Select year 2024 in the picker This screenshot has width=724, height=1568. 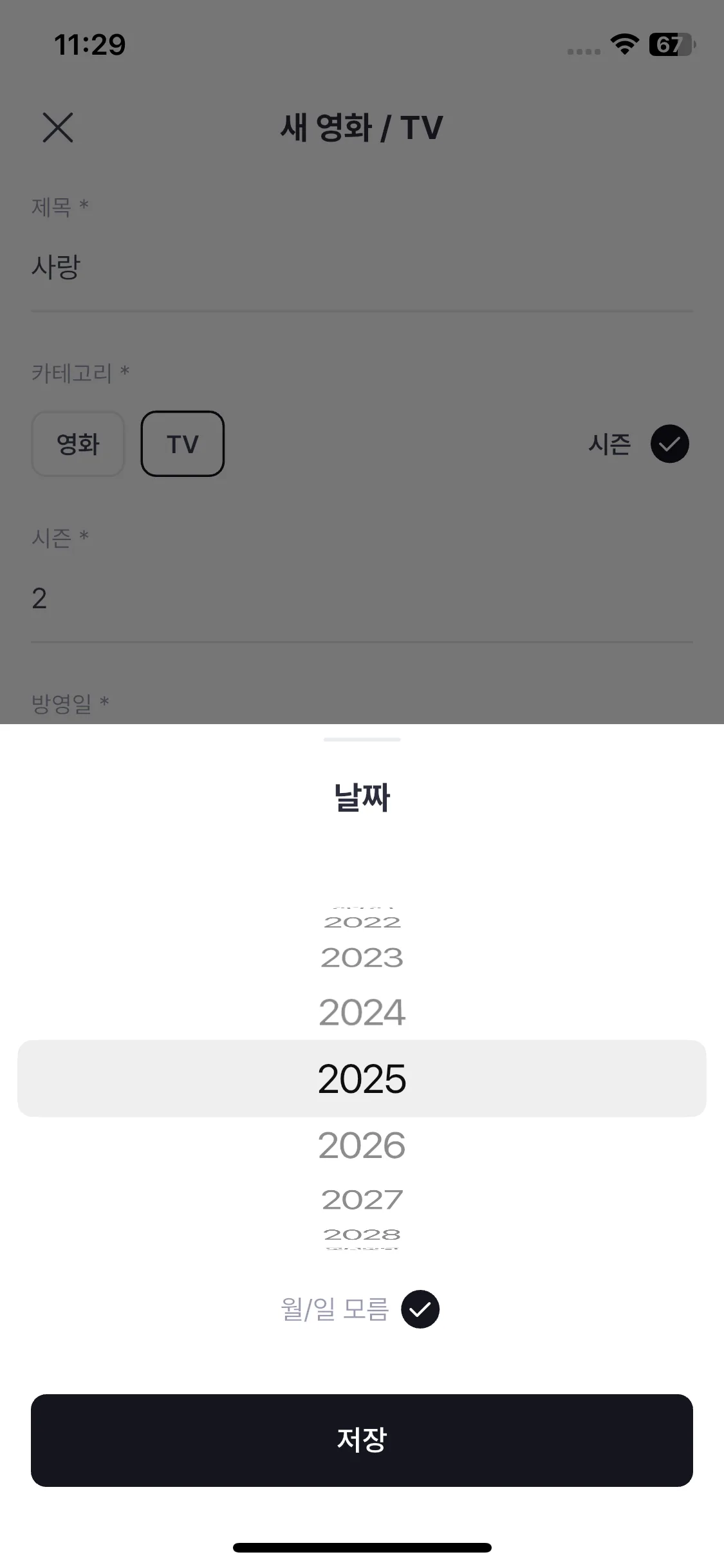coord(362,1011)
